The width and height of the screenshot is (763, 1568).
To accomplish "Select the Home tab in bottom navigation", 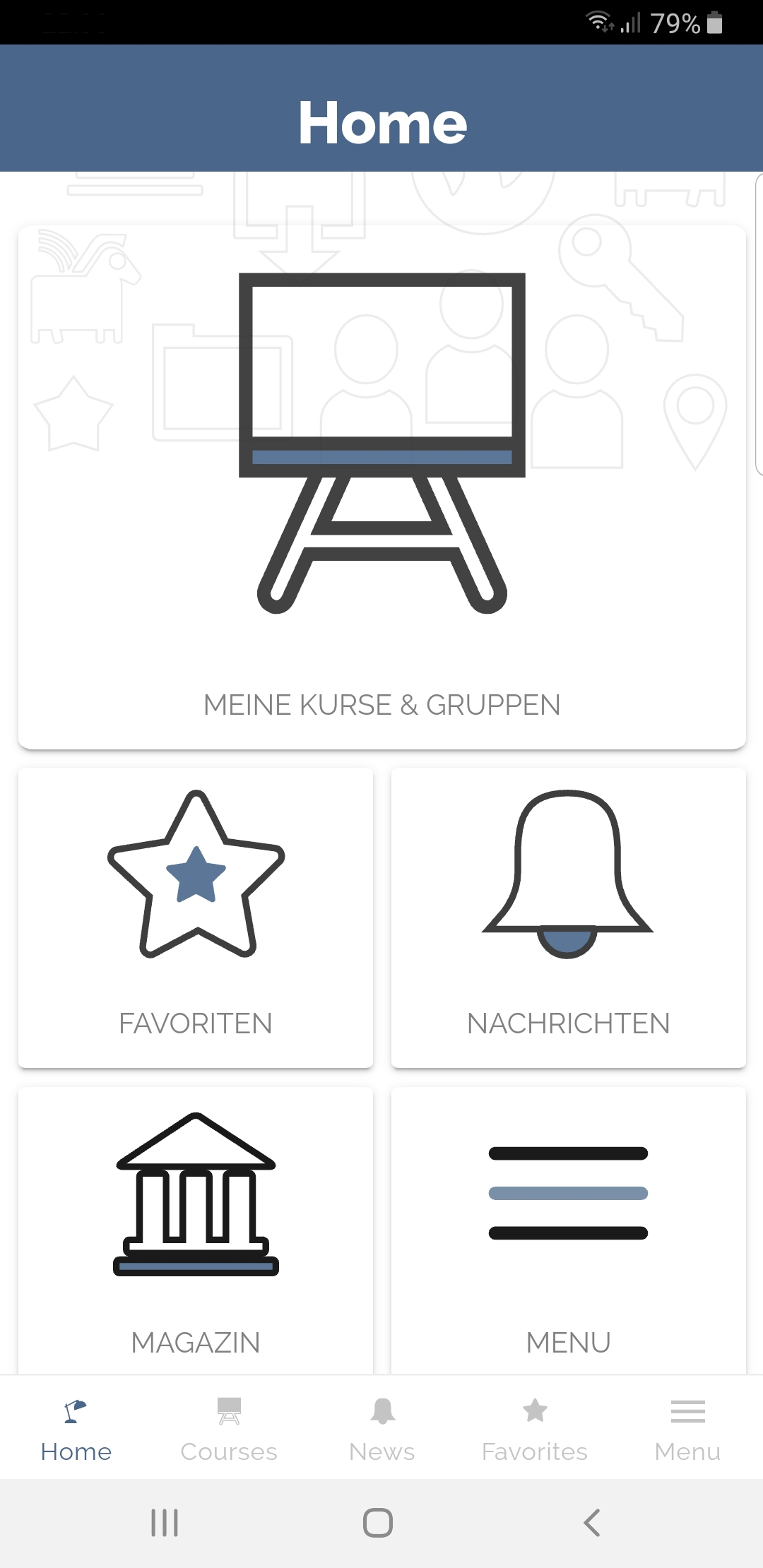I will pos(76,1428).
